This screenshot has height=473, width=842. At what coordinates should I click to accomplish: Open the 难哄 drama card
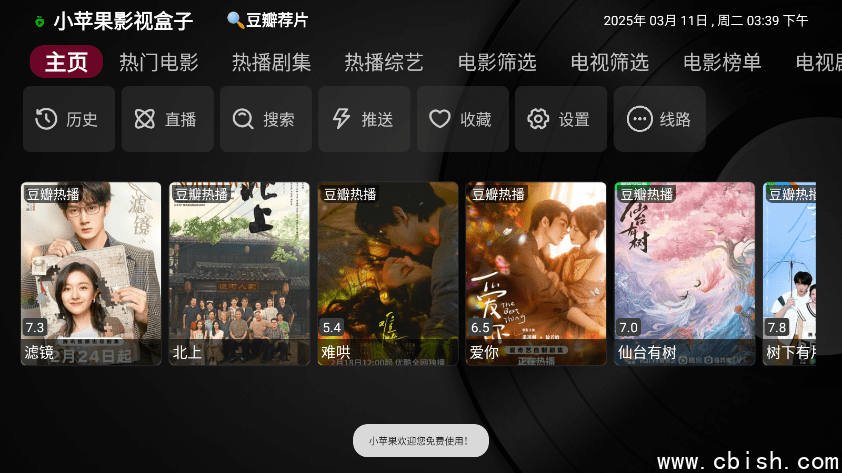point(388,274)
